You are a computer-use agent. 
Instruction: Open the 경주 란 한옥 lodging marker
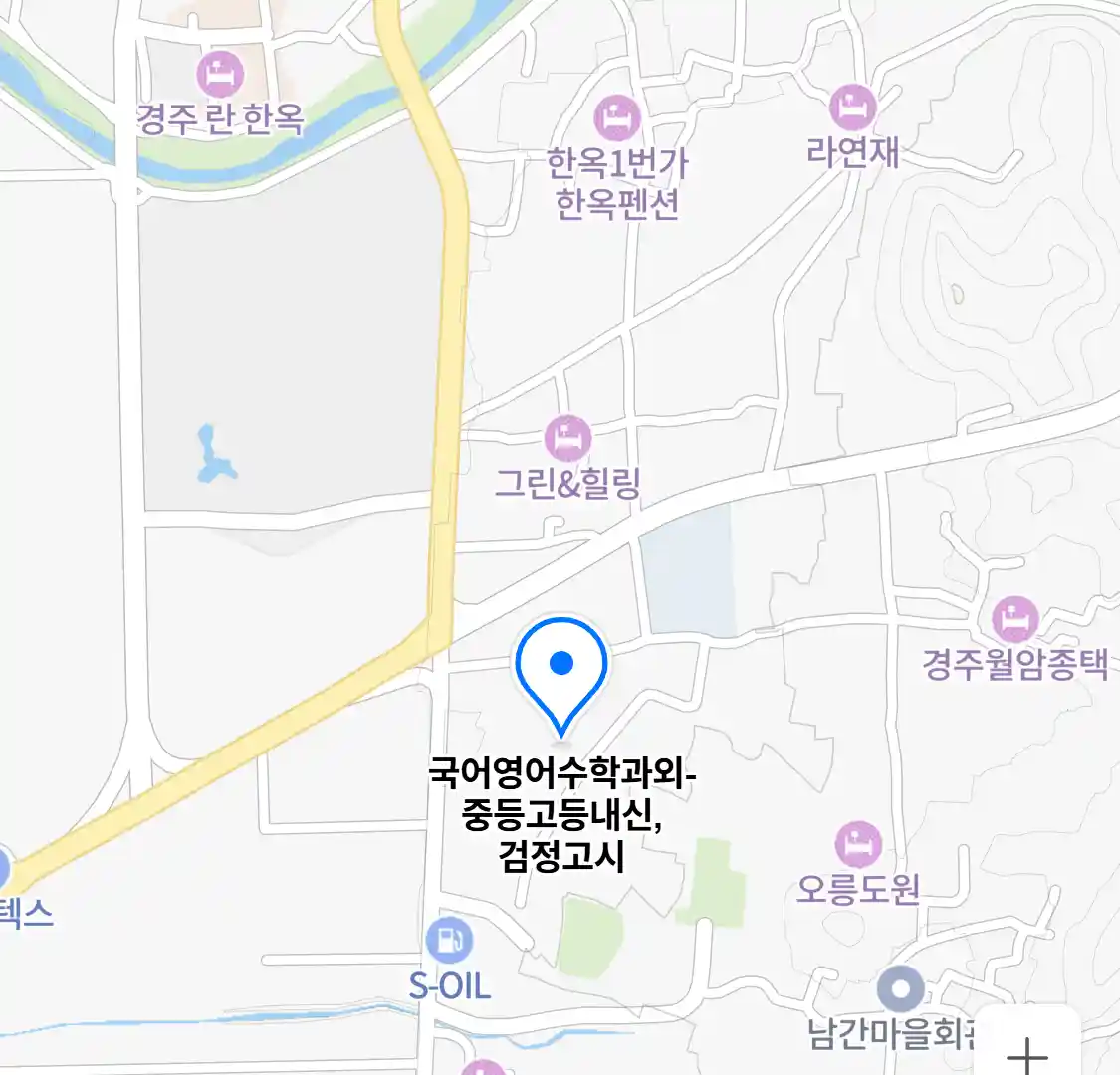(220, 75)
